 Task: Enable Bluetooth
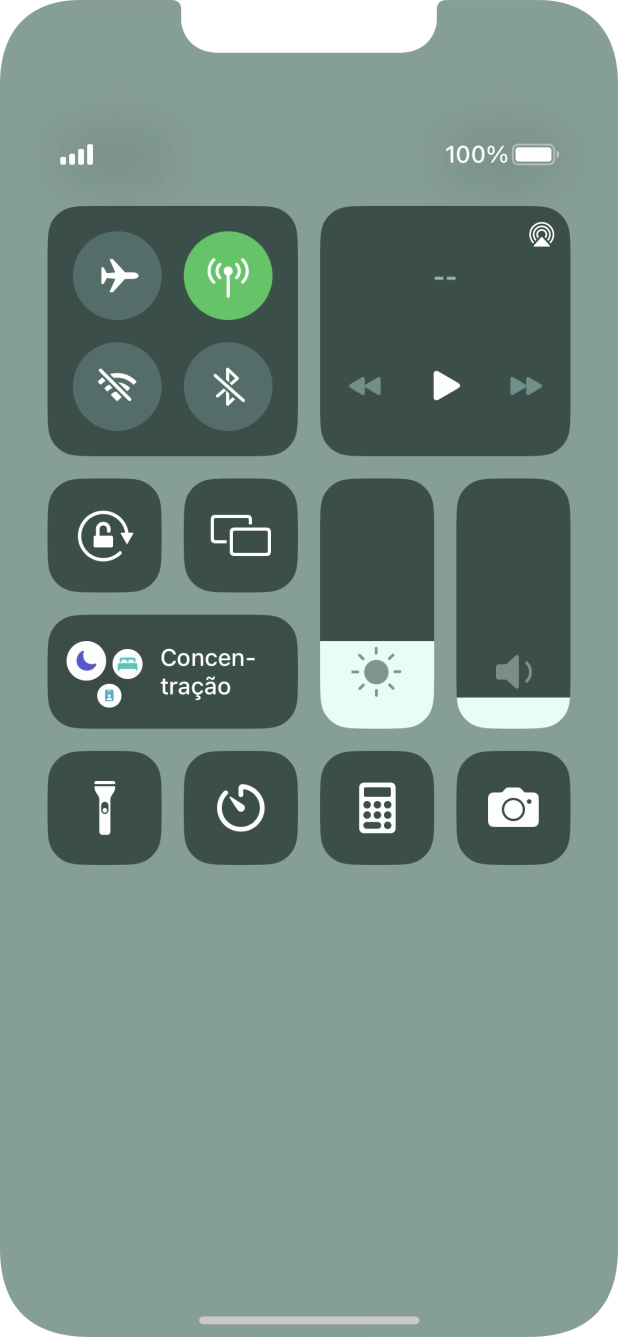click(x=228, y=386)
